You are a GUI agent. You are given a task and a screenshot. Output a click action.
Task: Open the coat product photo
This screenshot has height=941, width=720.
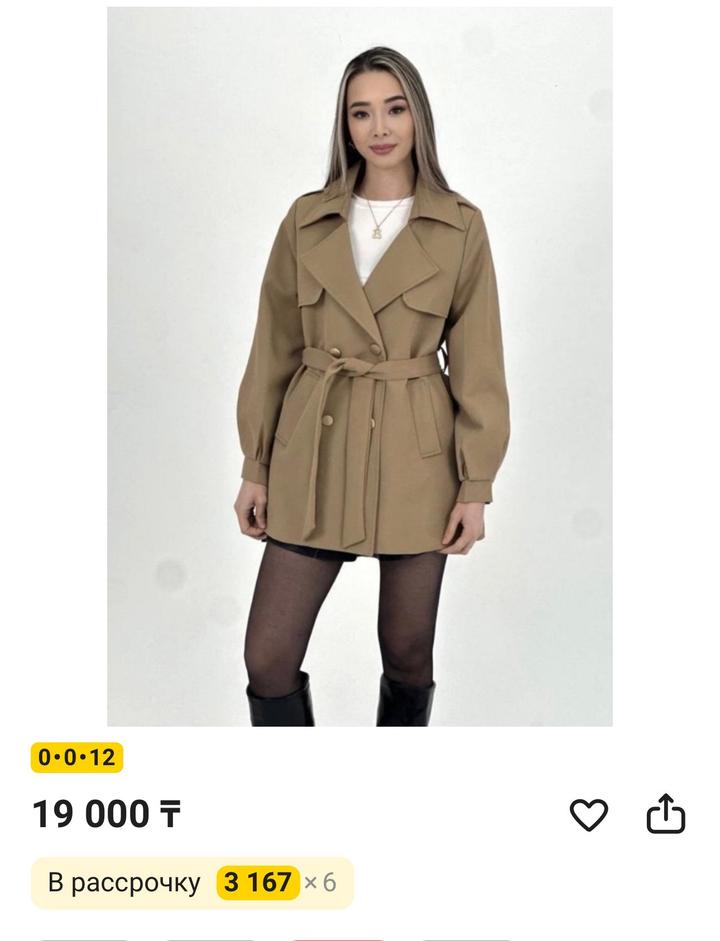360,366
